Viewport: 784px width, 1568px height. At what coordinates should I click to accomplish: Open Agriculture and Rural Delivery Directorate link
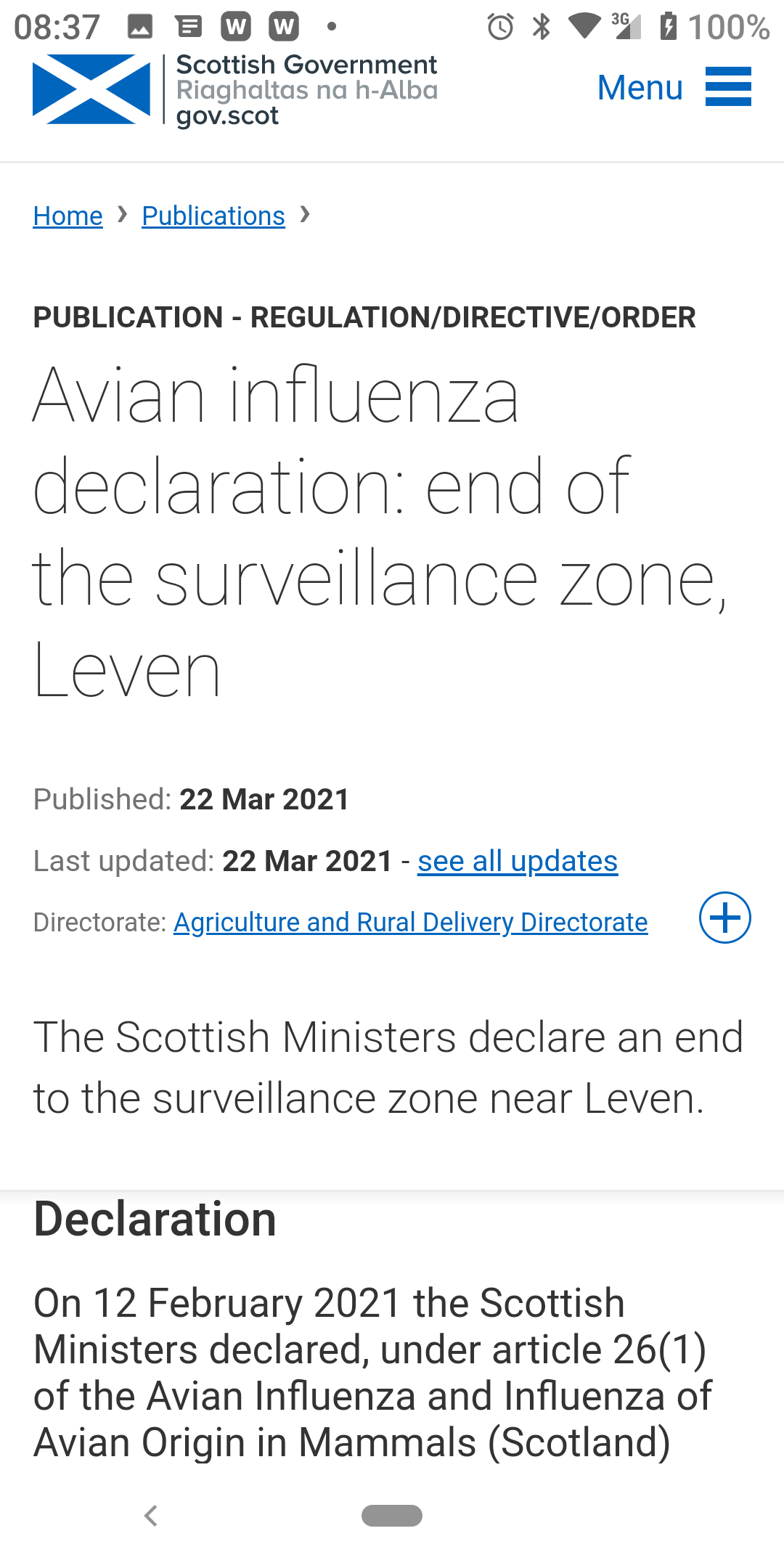pos(410,922)
